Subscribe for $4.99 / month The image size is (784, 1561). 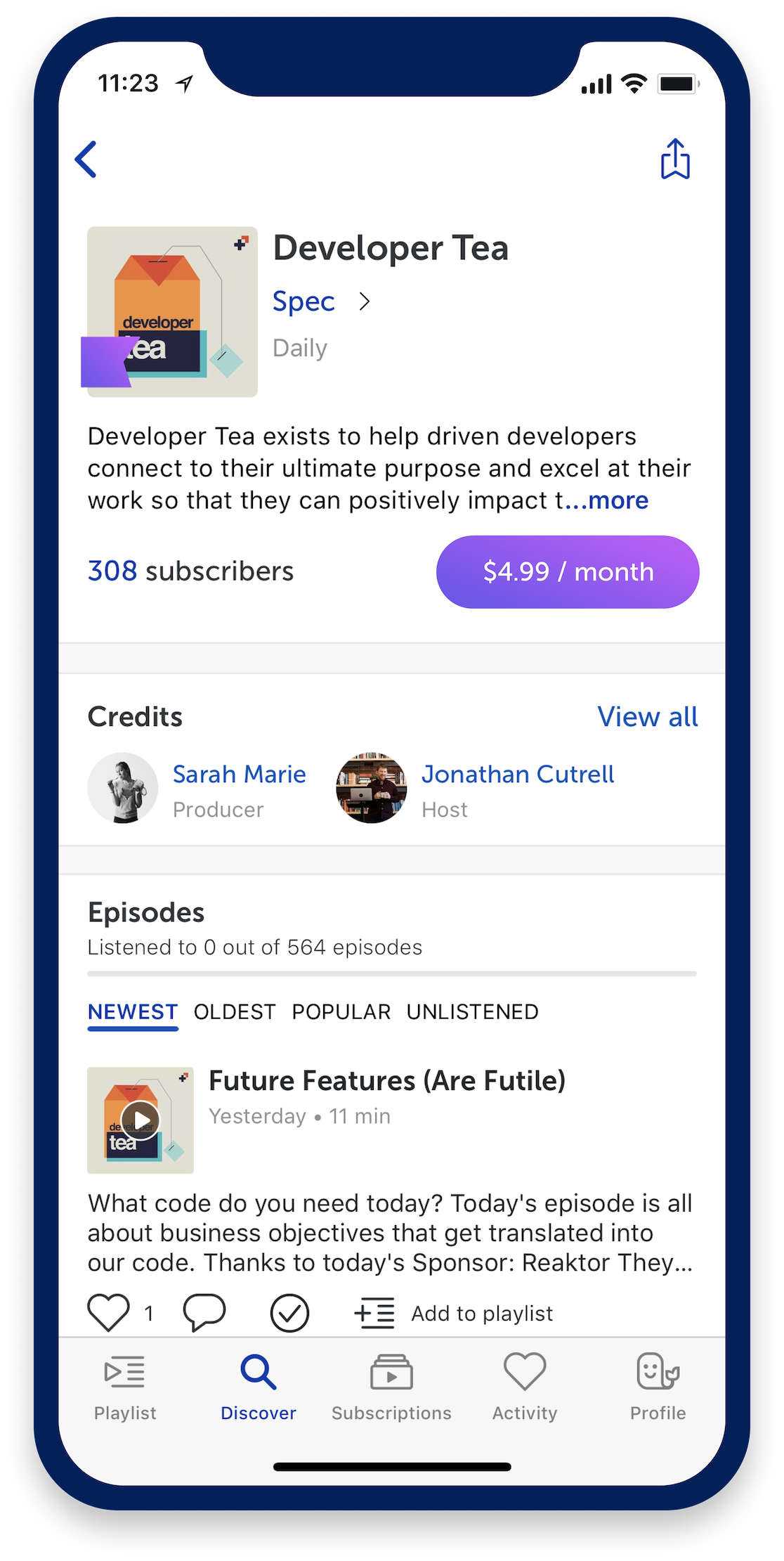[567, 572]
